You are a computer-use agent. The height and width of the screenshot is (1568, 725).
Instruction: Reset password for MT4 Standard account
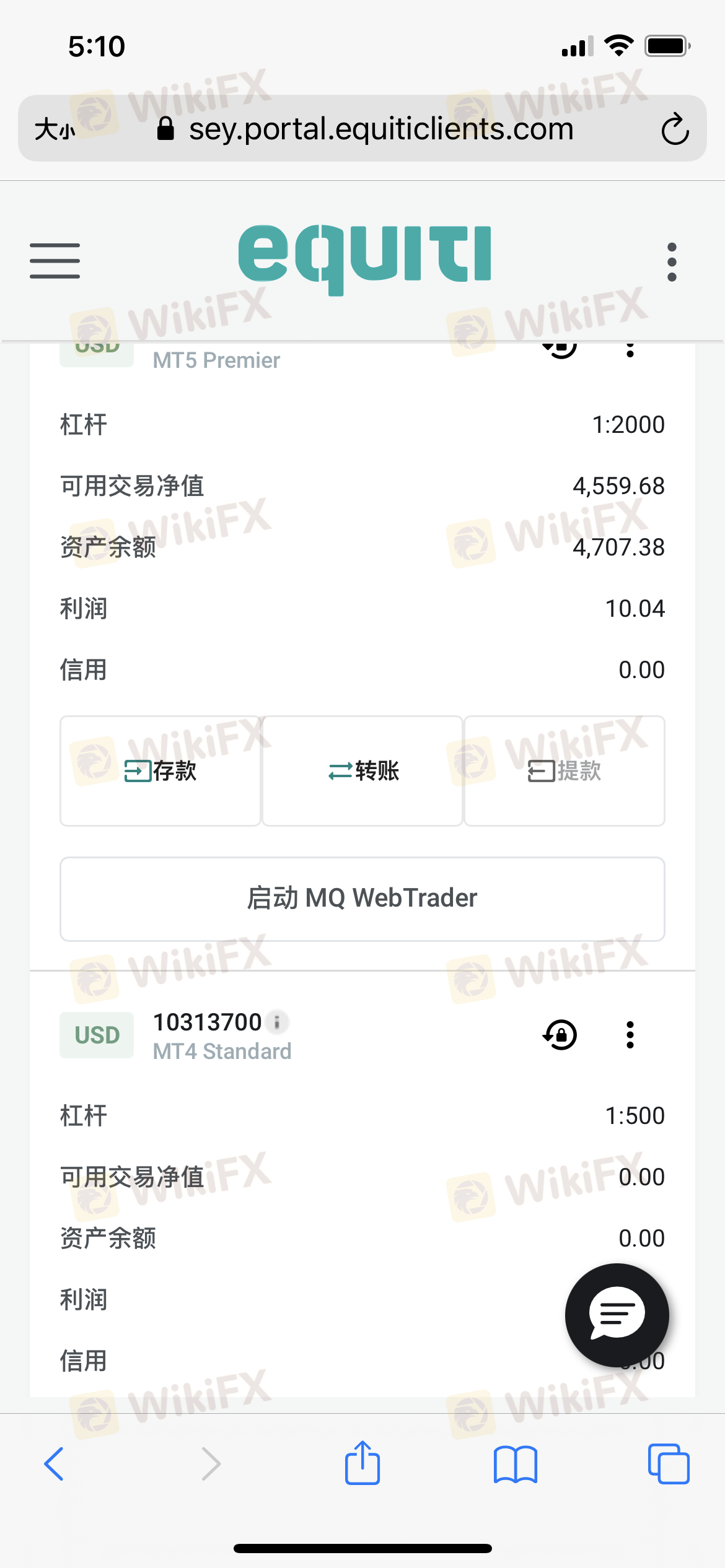coord(560,1035)
